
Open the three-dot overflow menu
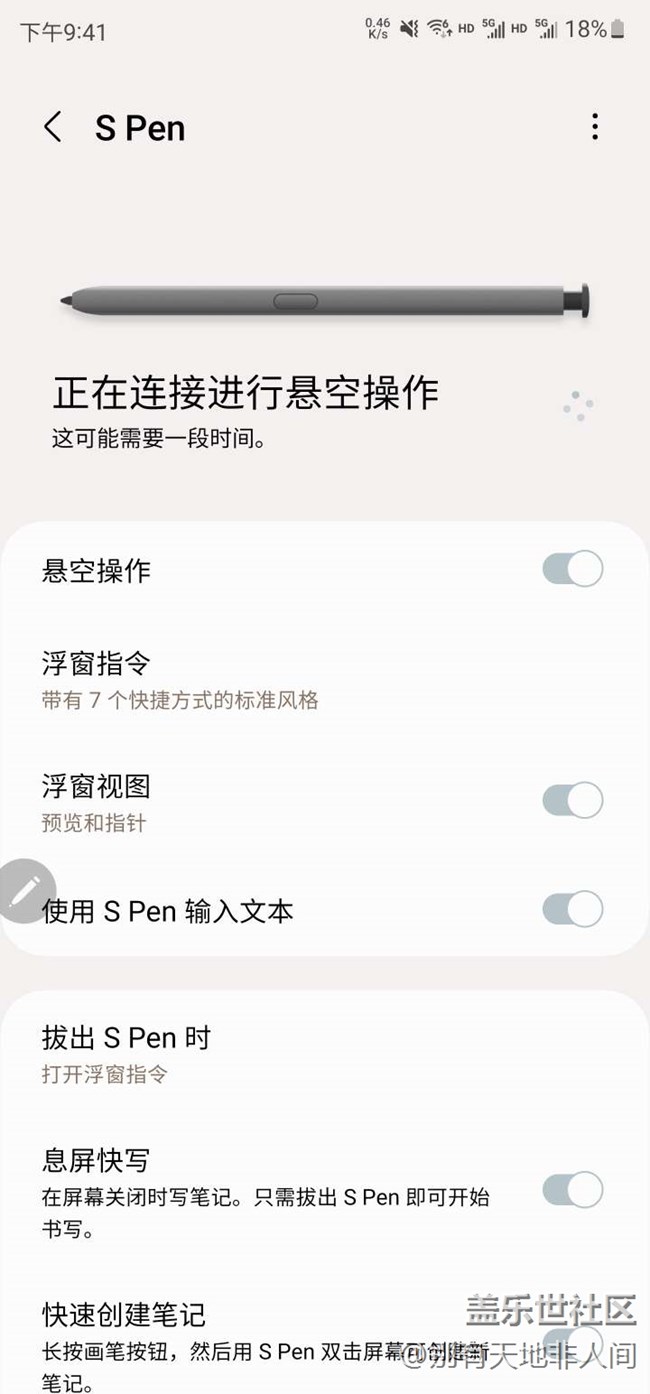[x=595, y=127]
